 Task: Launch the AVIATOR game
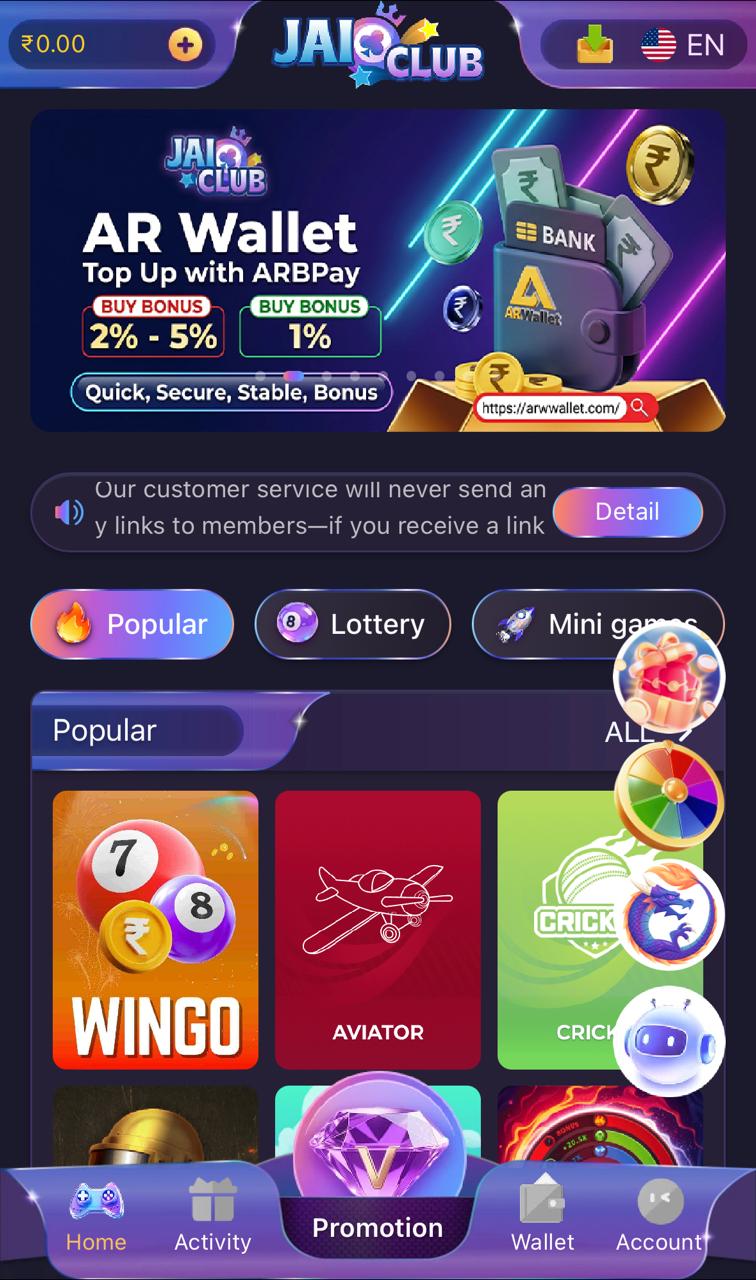click(378, 930)
